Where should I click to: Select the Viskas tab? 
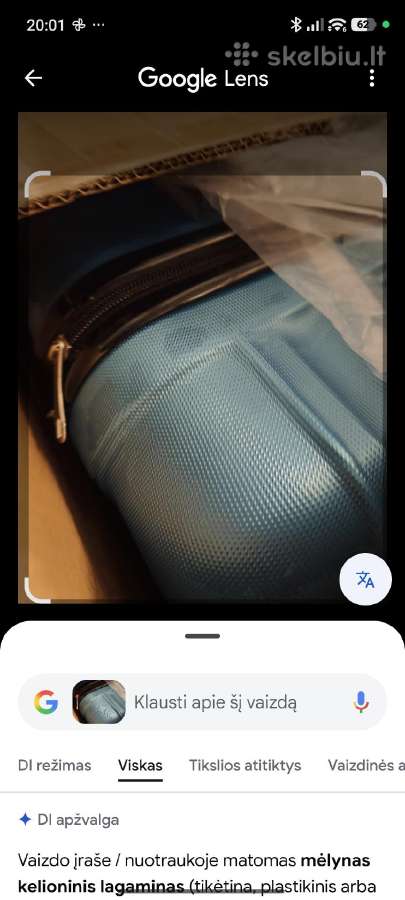pos(141,765)
